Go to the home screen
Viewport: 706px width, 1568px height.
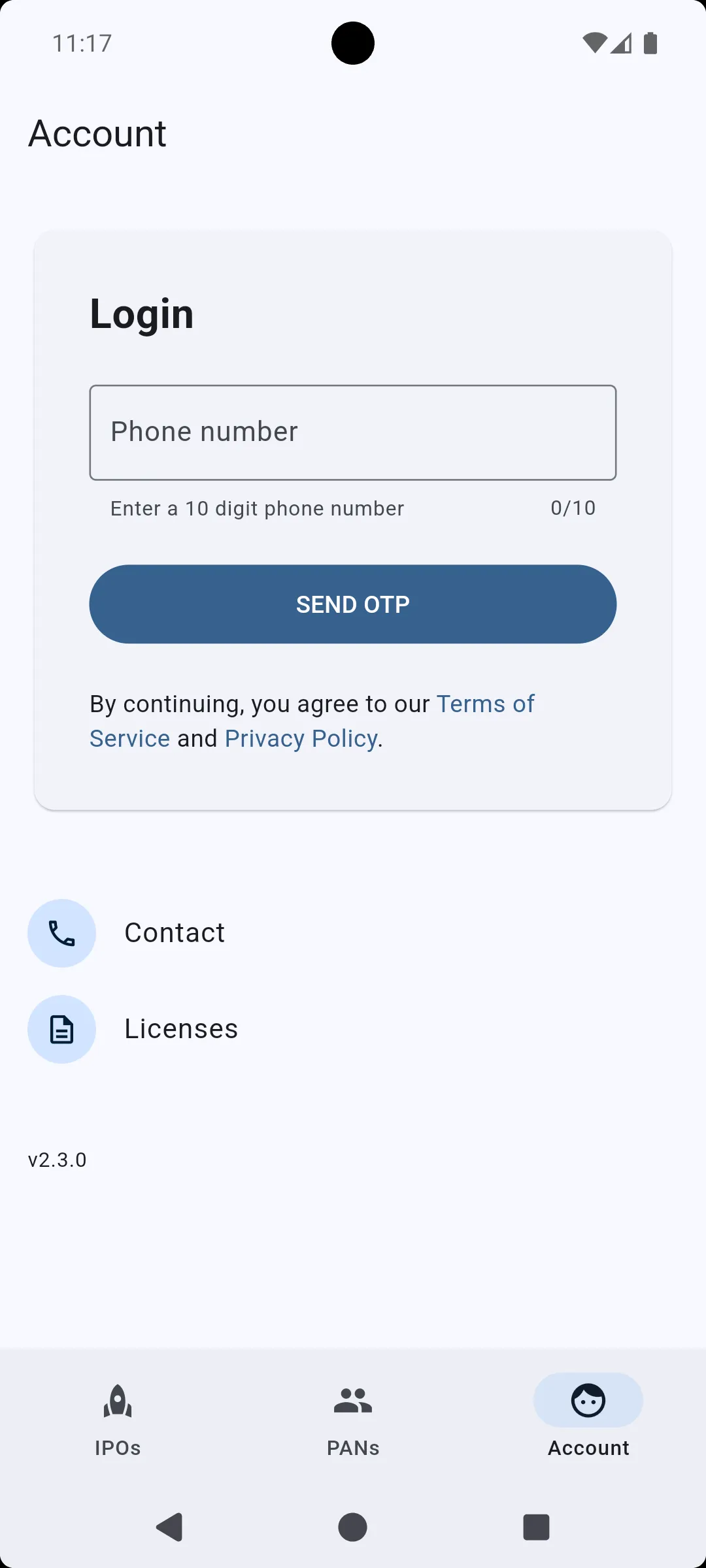coord(353,1527)
